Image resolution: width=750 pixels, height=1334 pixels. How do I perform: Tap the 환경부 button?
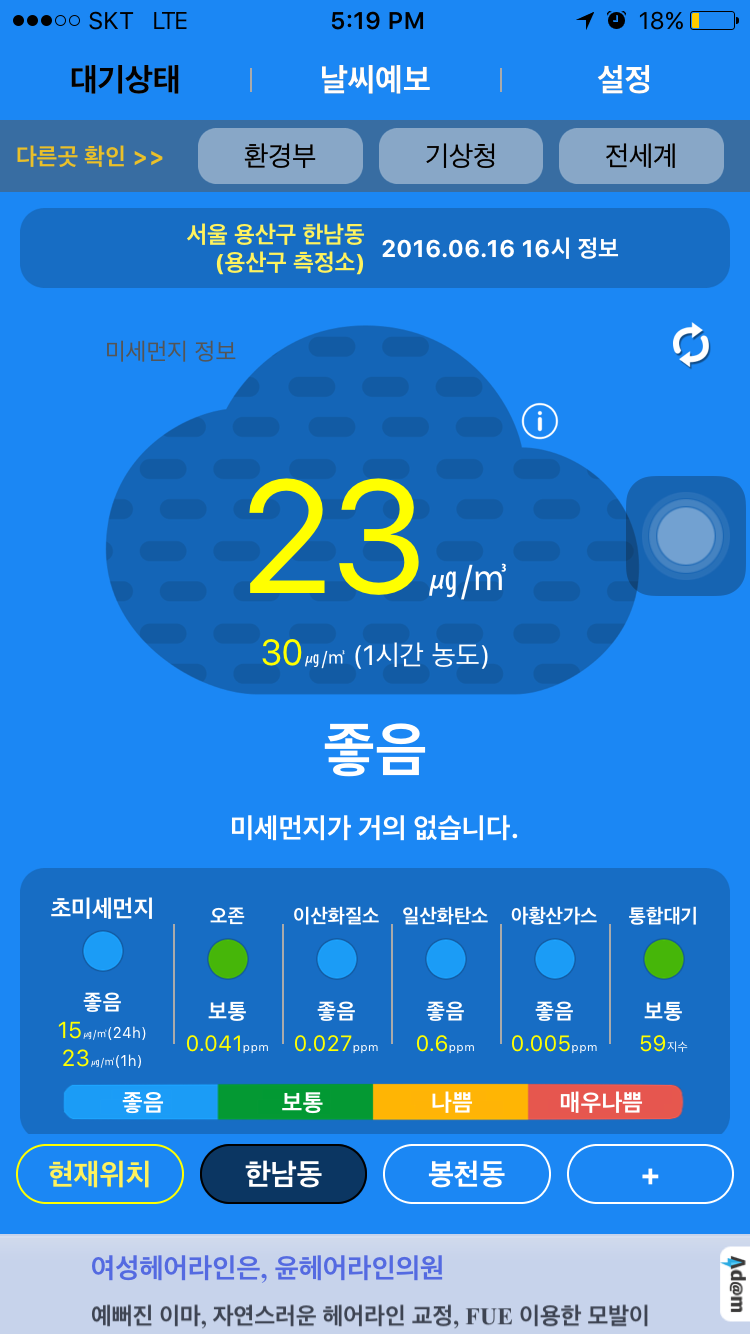280,156
